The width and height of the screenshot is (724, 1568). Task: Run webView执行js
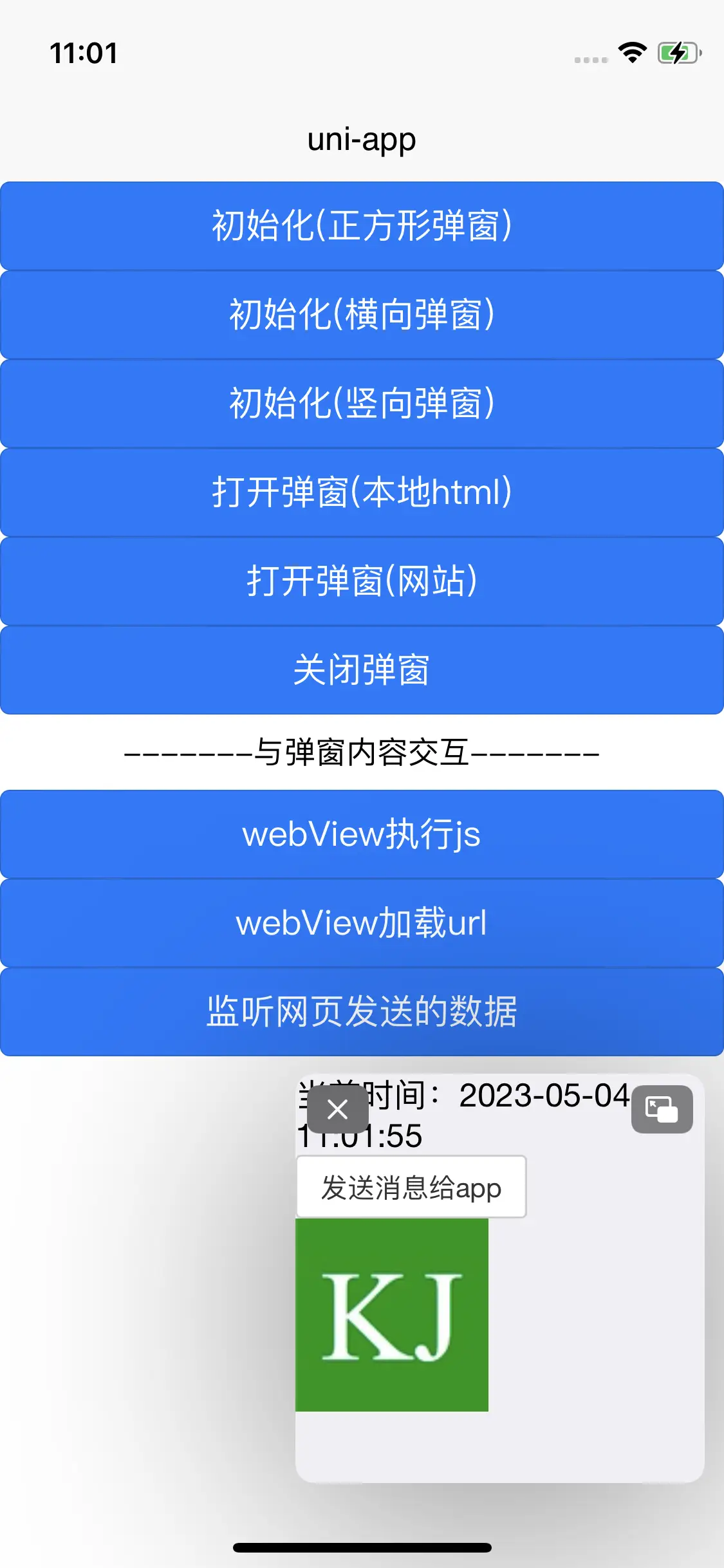pyautogui.click(x=362, y=834)
